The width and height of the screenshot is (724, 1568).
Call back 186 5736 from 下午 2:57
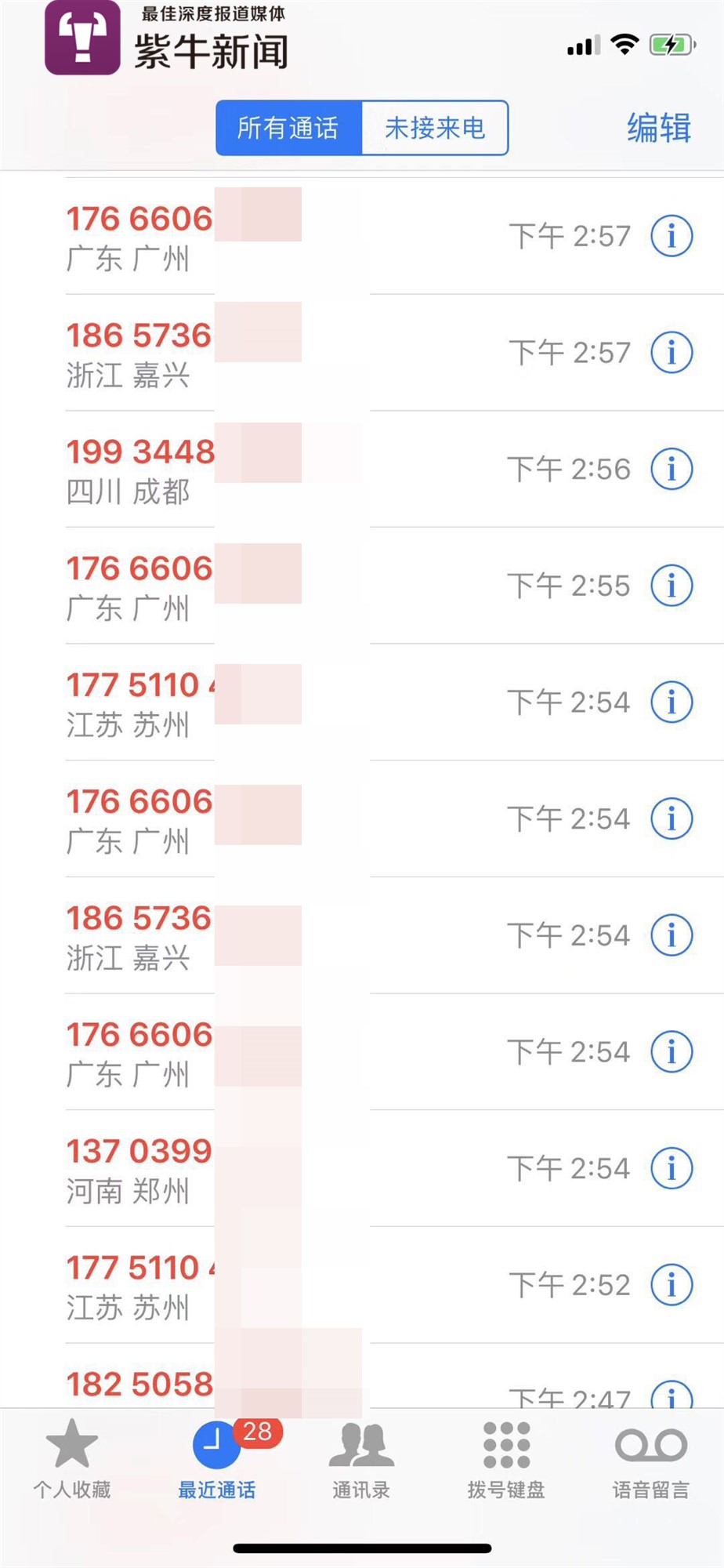139,353
